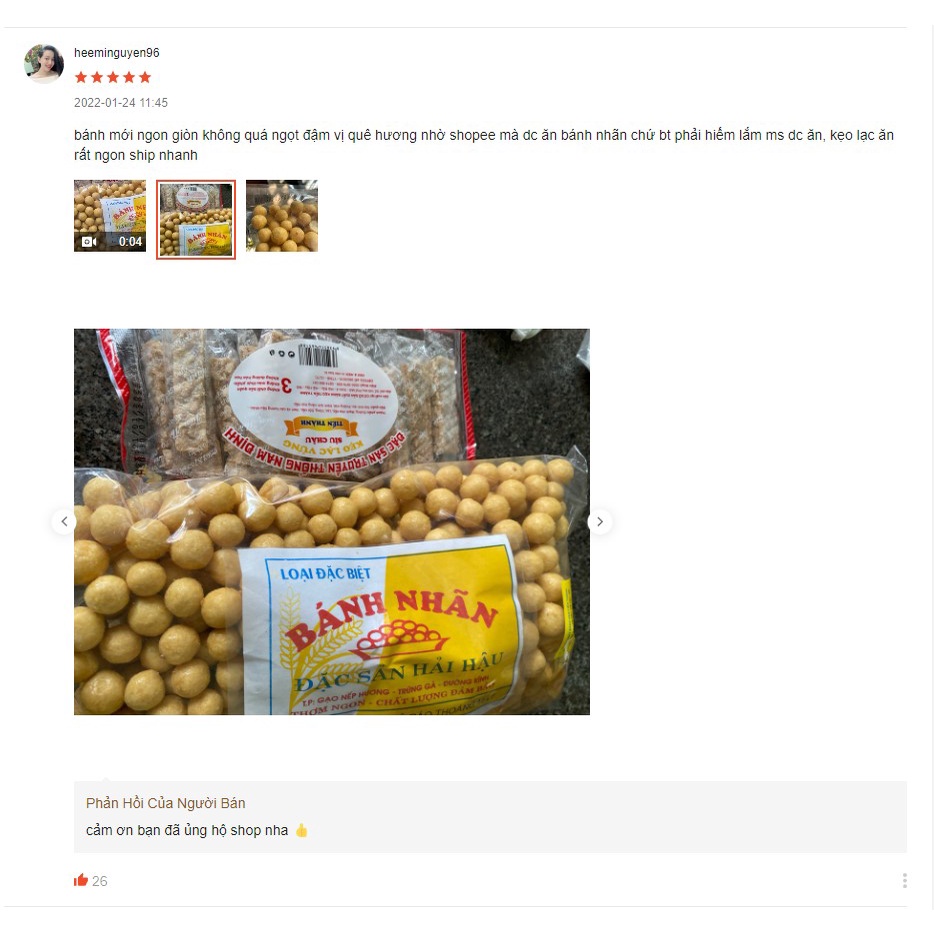
Task: Play the 0:04 review video thumbnail
Action: pos(110,216)
